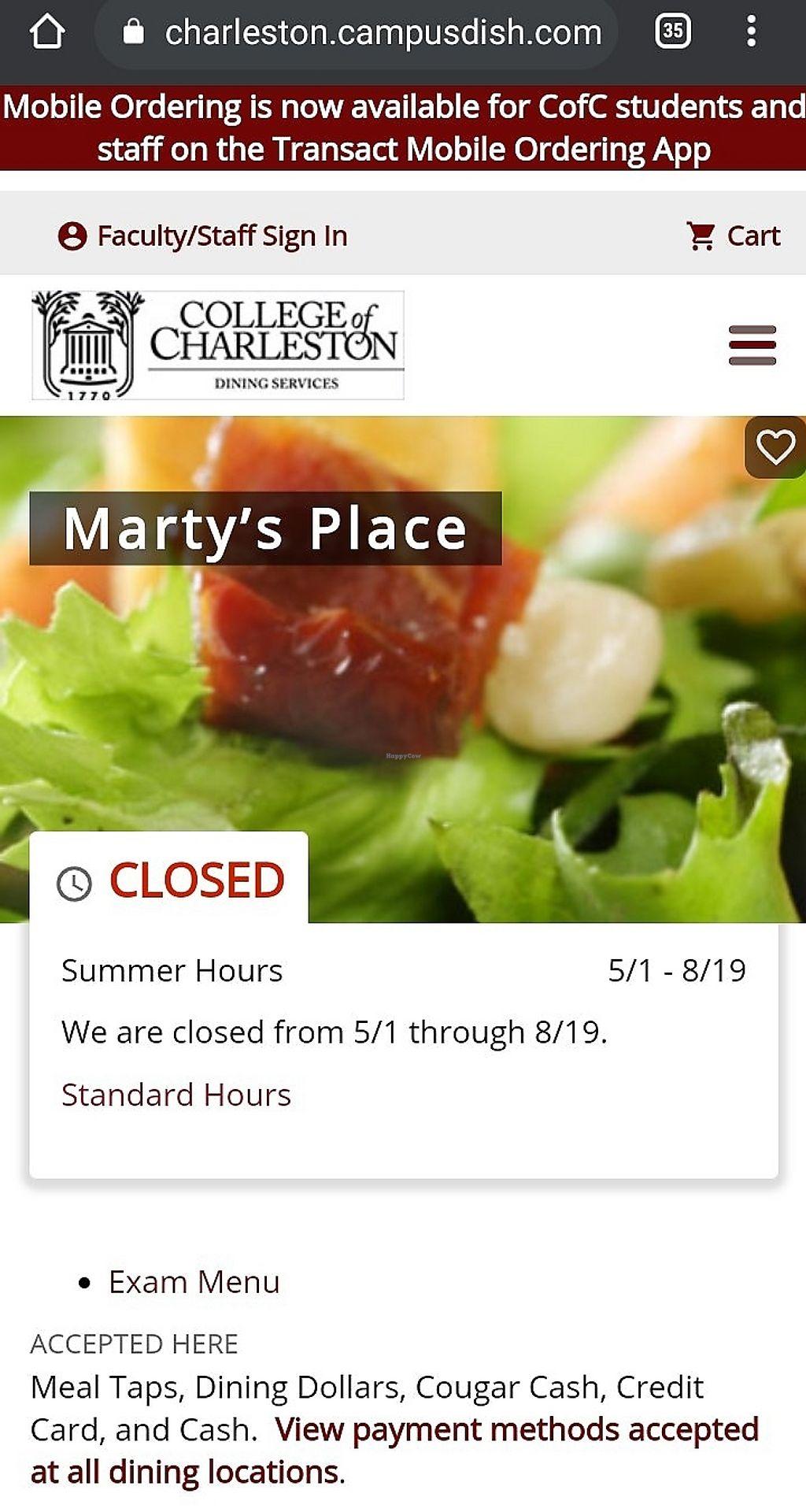Screen dimensions: 806x1512
Task: View payment methods accepted at all locations
Action: (x=394, y=1451)
